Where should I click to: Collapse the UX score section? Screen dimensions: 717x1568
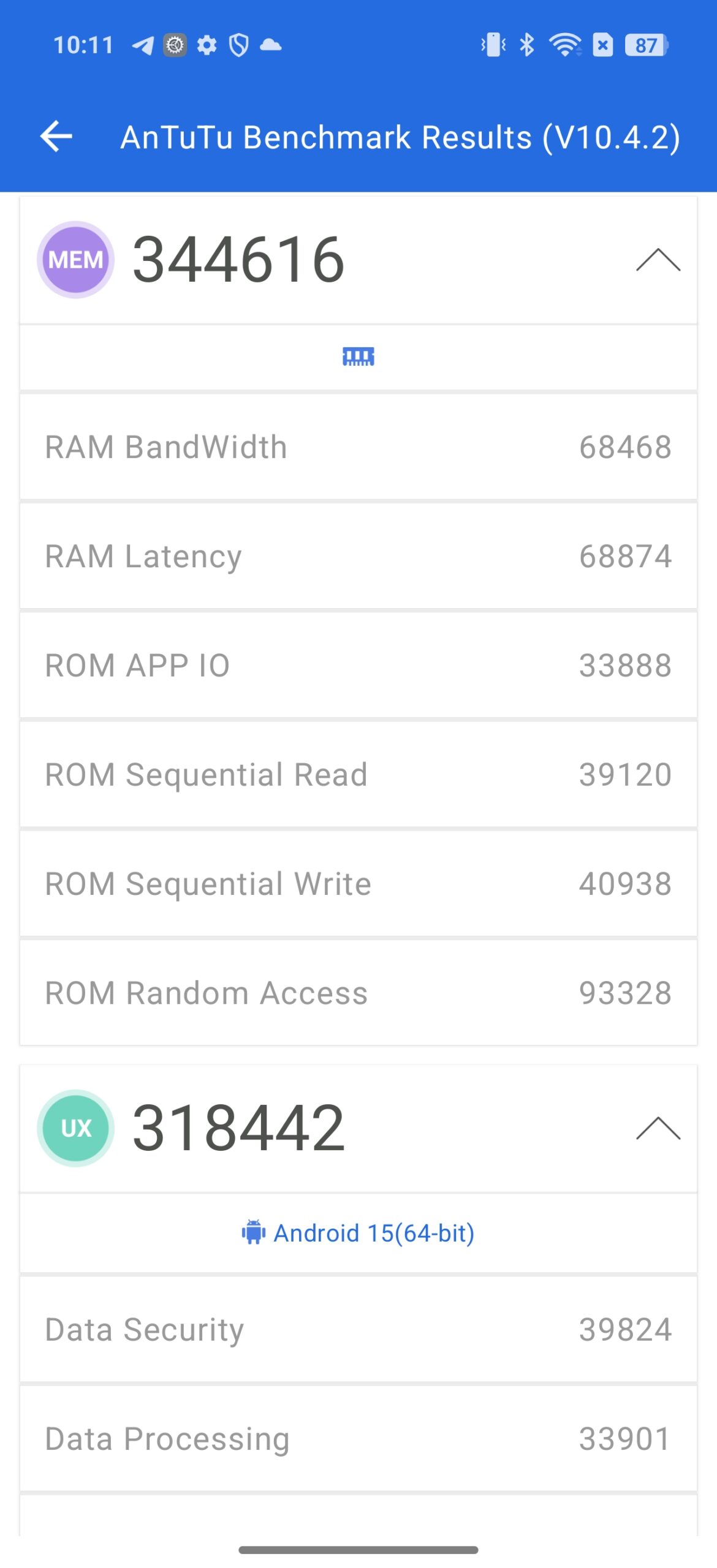(x=658, y=1128)
